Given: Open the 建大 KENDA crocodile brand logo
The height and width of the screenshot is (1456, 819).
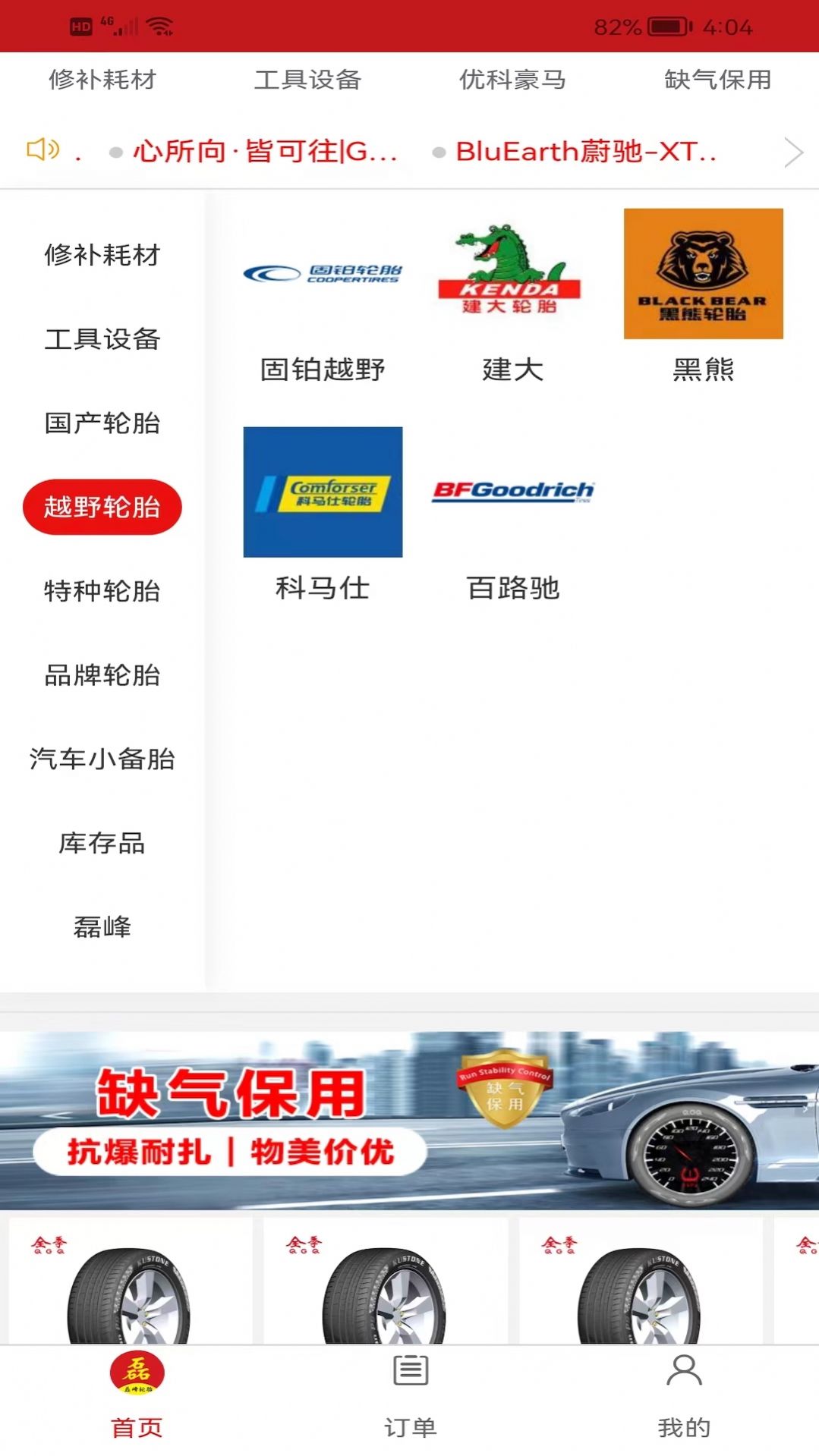Looking at the screenshot, I should [x=512, y=275].
